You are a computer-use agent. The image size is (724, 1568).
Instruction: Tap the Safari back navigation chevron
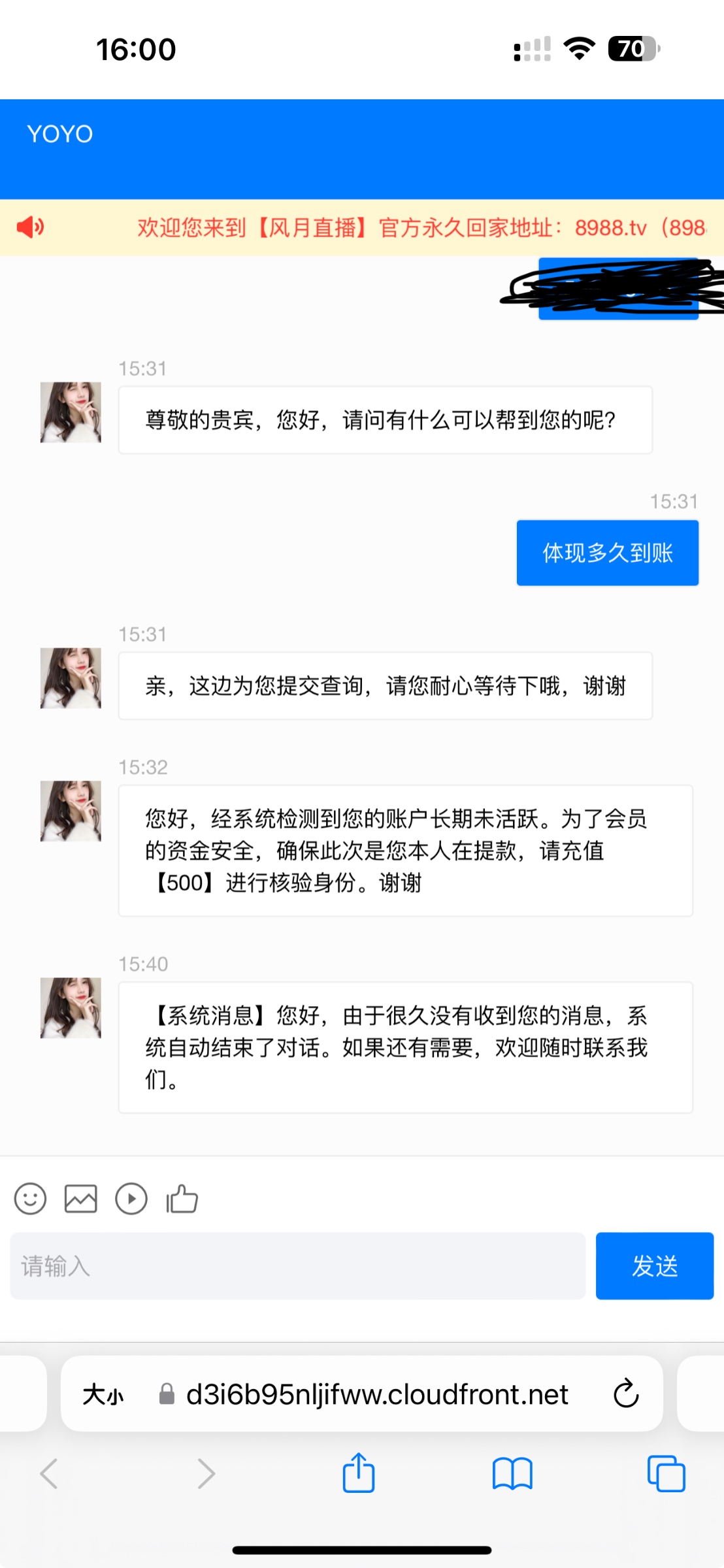point(49,1474)
